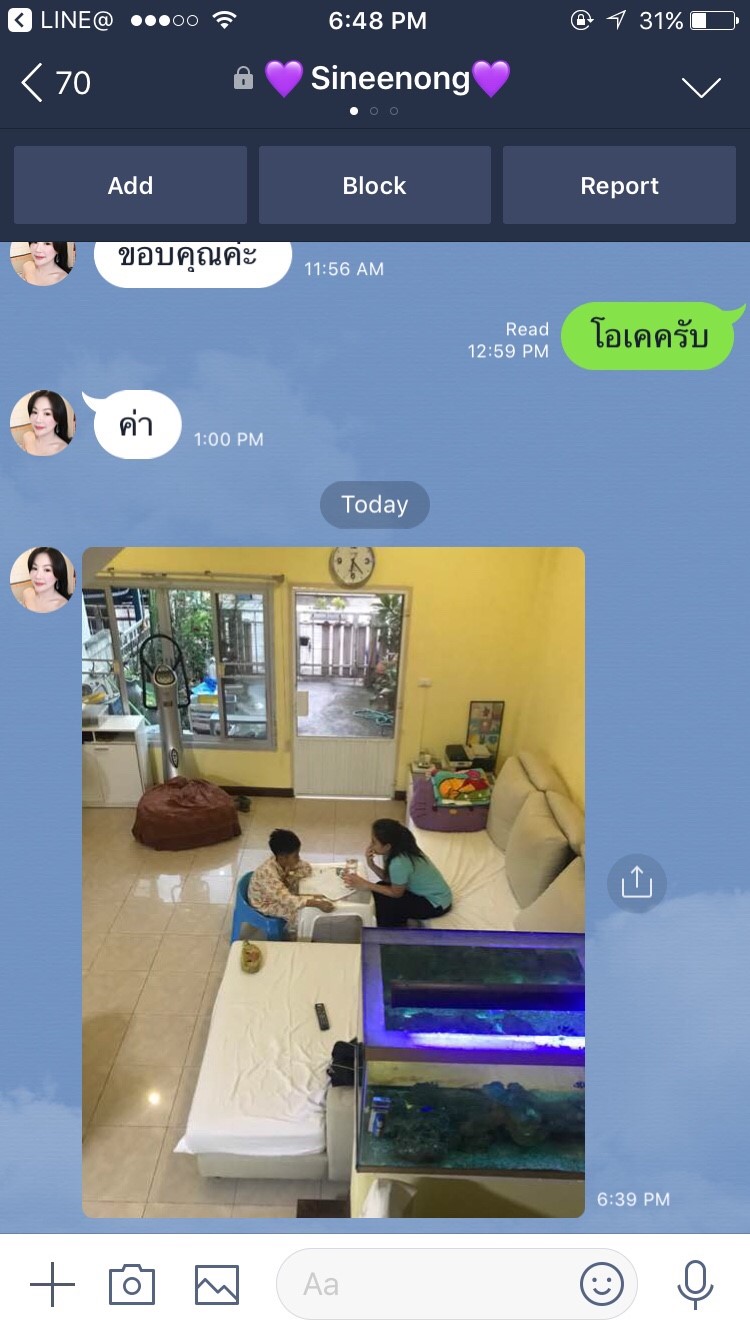Share the received photo

(637, 881)
